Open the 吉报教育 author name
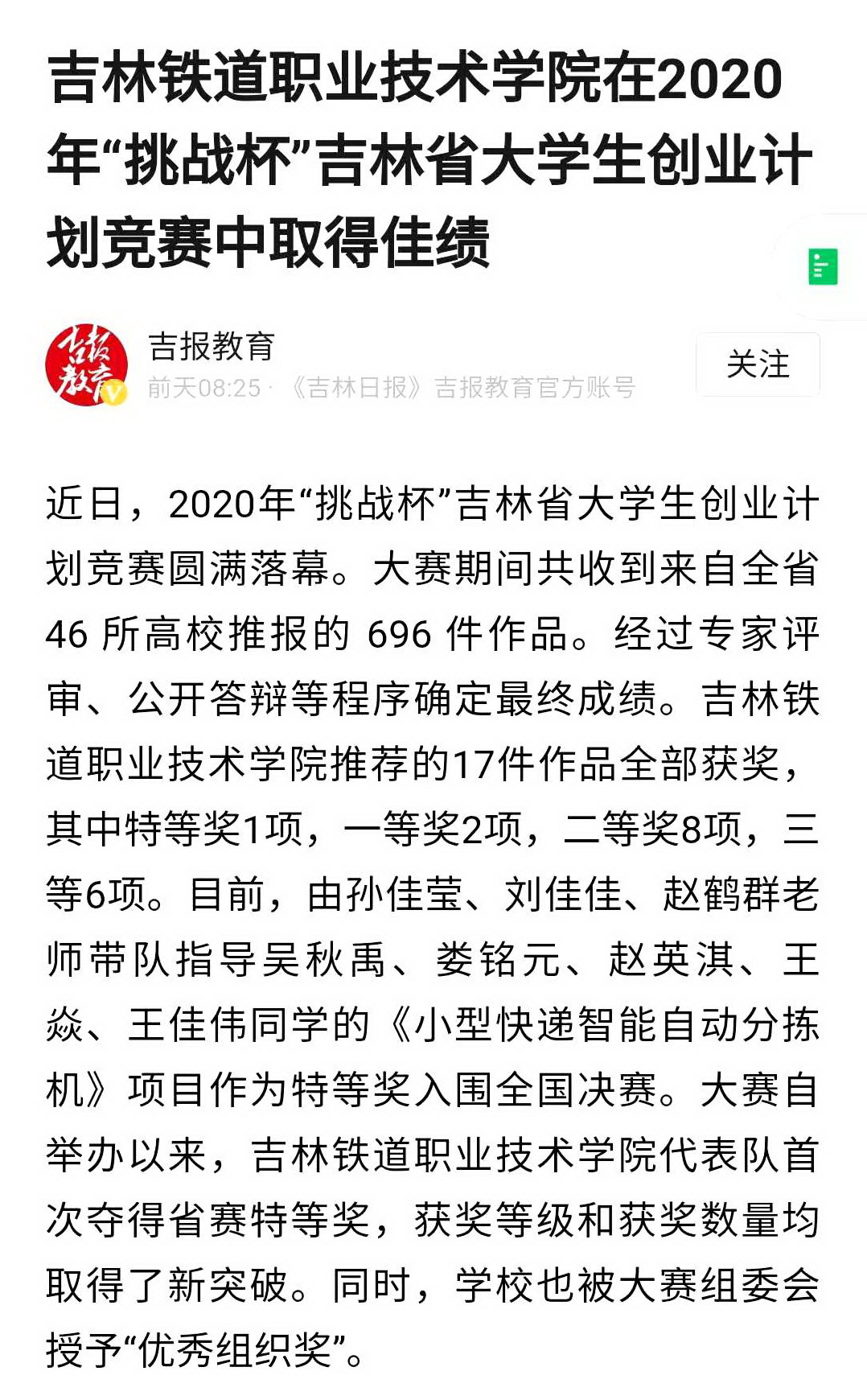 [212, 347]
